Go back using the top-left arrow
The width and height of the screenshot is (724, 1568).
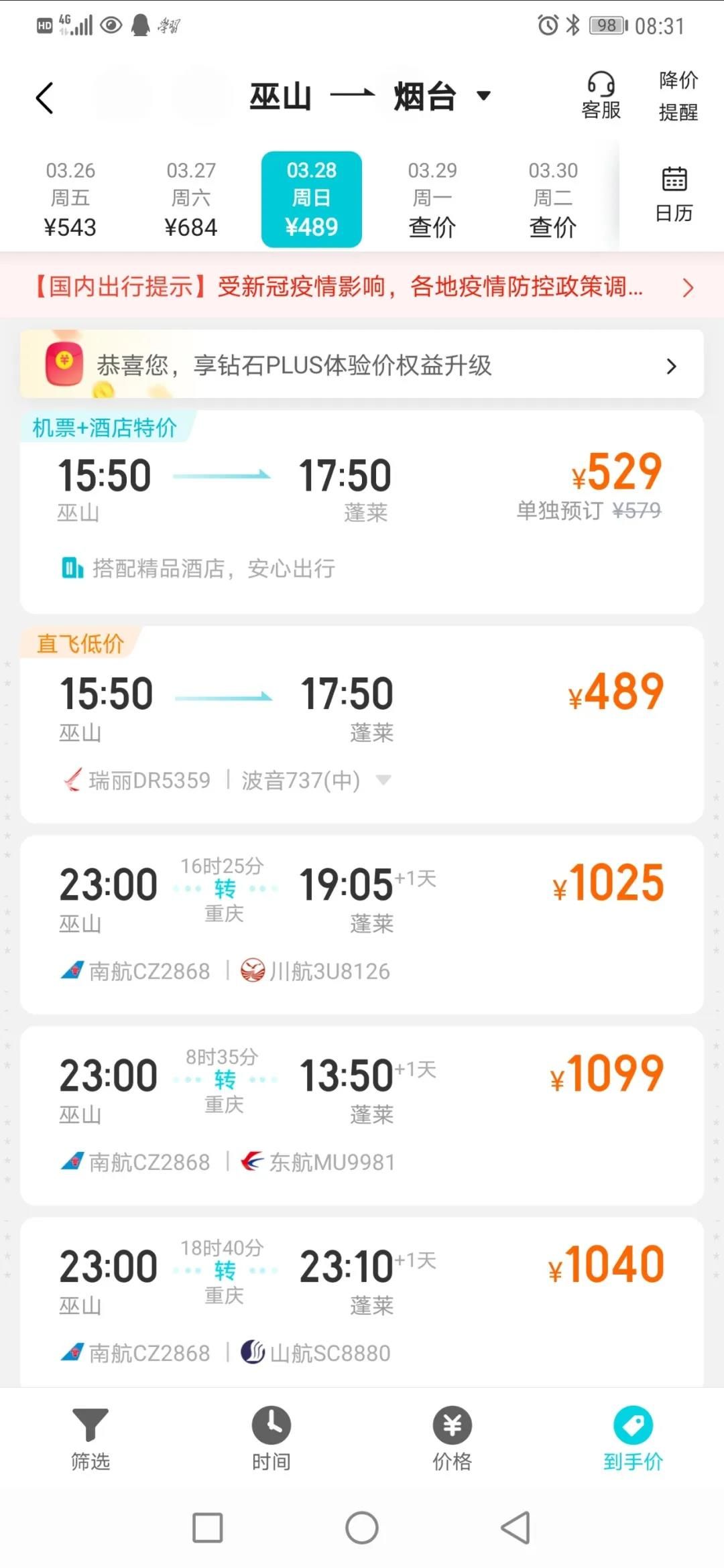[44, 99]
